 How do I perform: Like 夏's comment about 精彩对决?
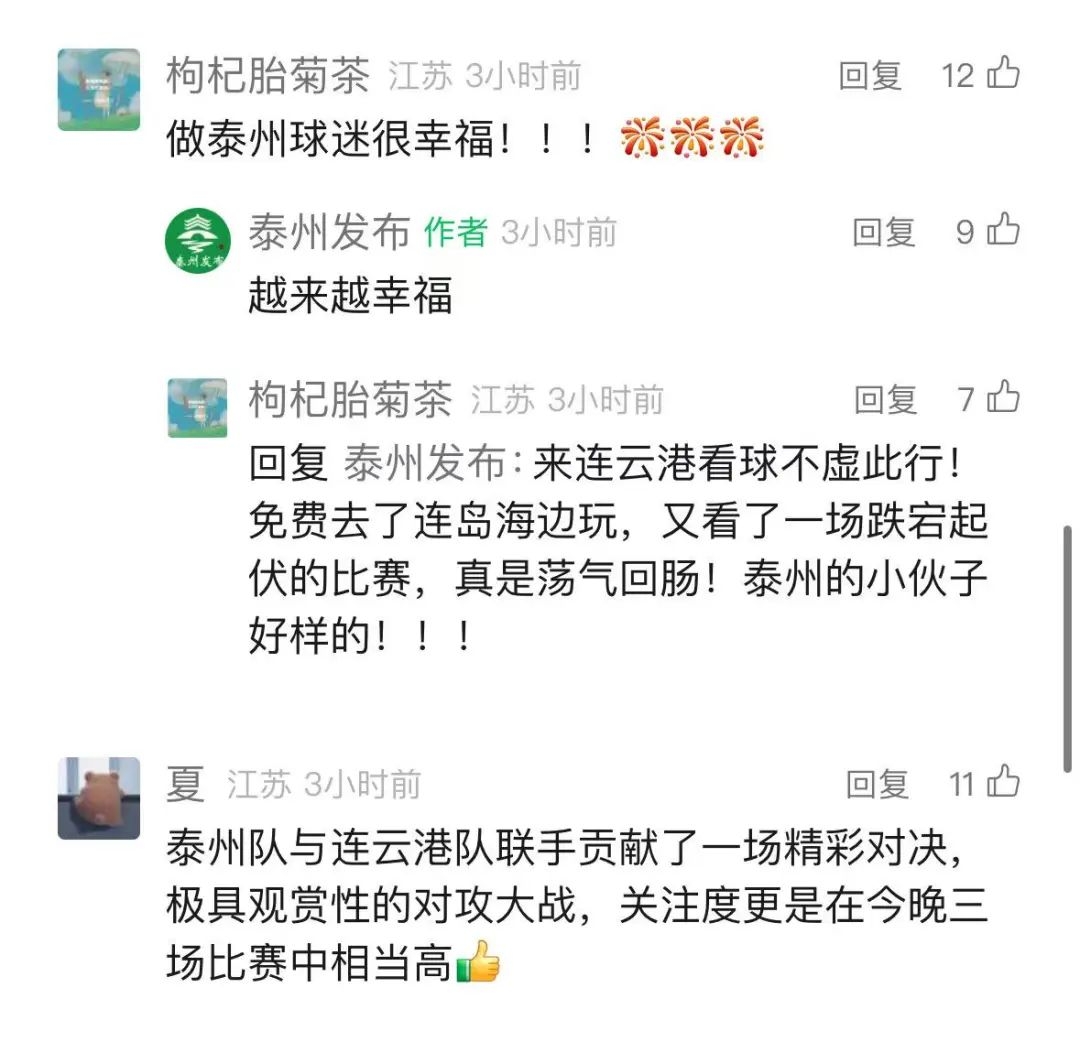[x=1003, y=782]
